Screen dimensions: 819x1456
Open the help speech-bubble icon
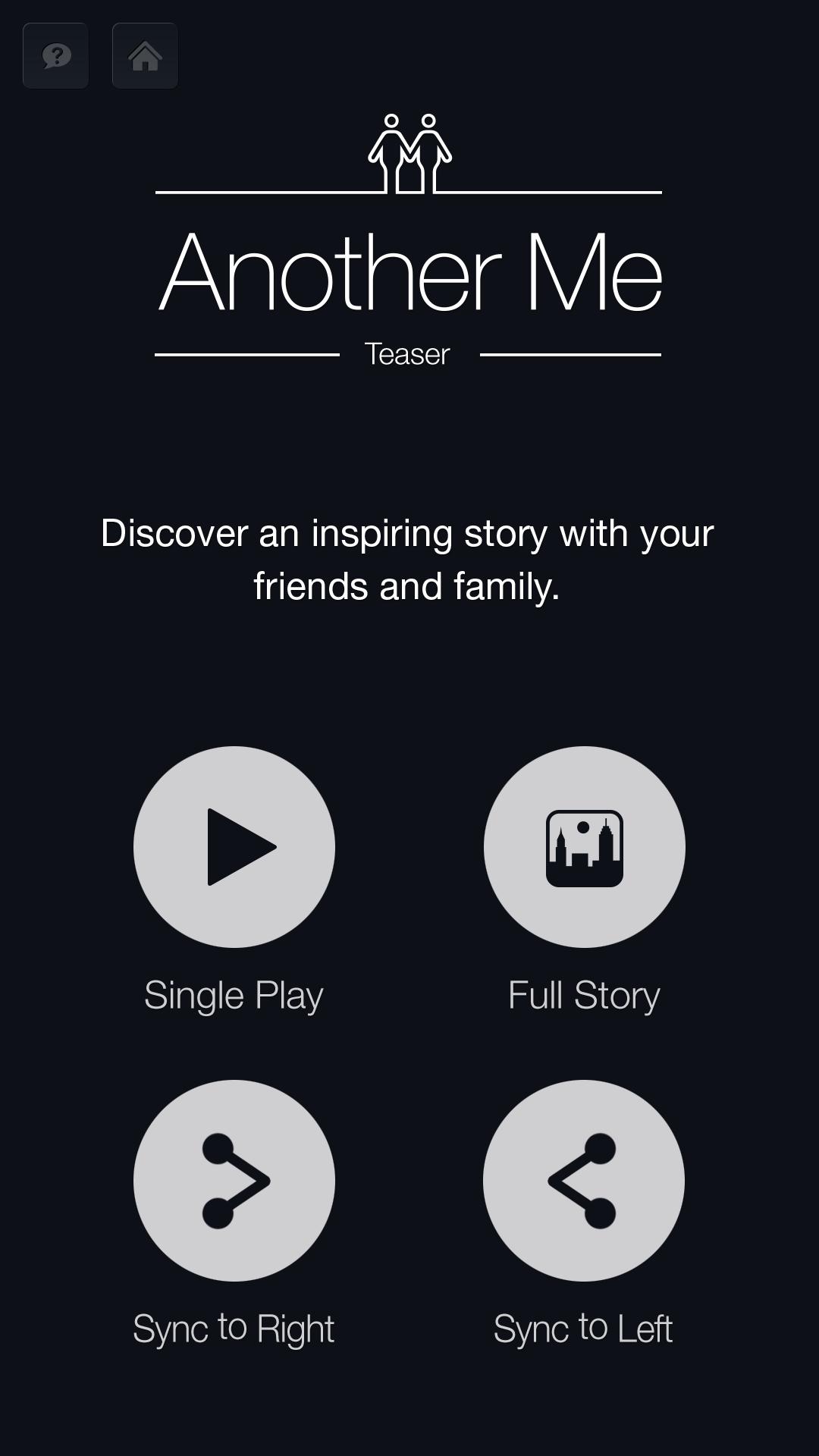pyautogui.click(x=55, y=56)
